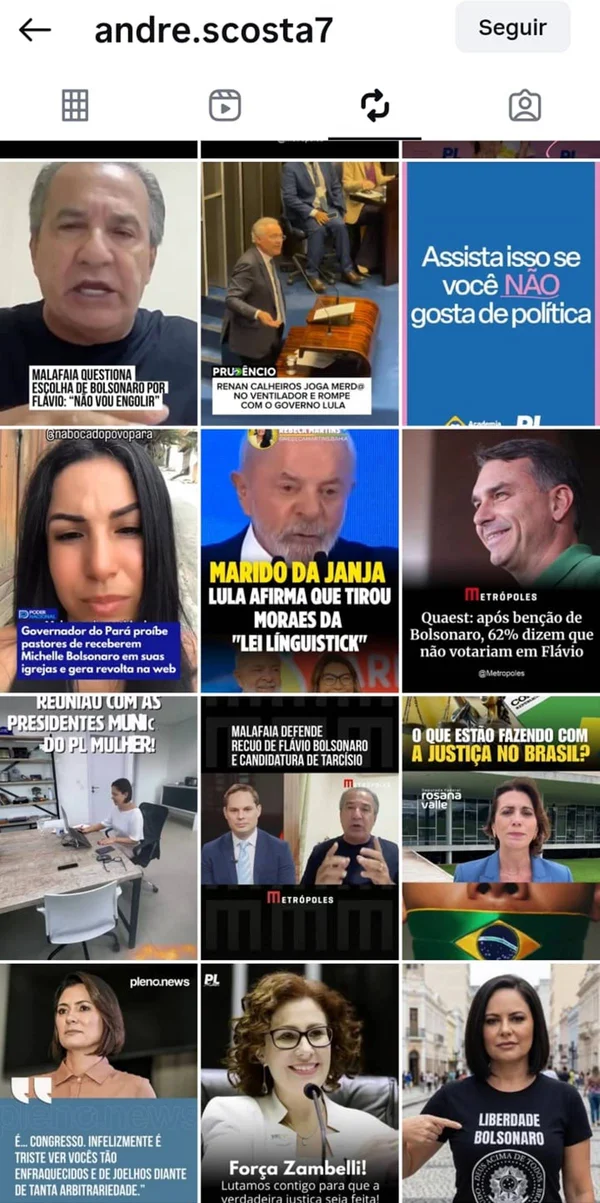
Task: Open the Malafaia defende recuo de Flávio post
Action: (x=300, y=828)
